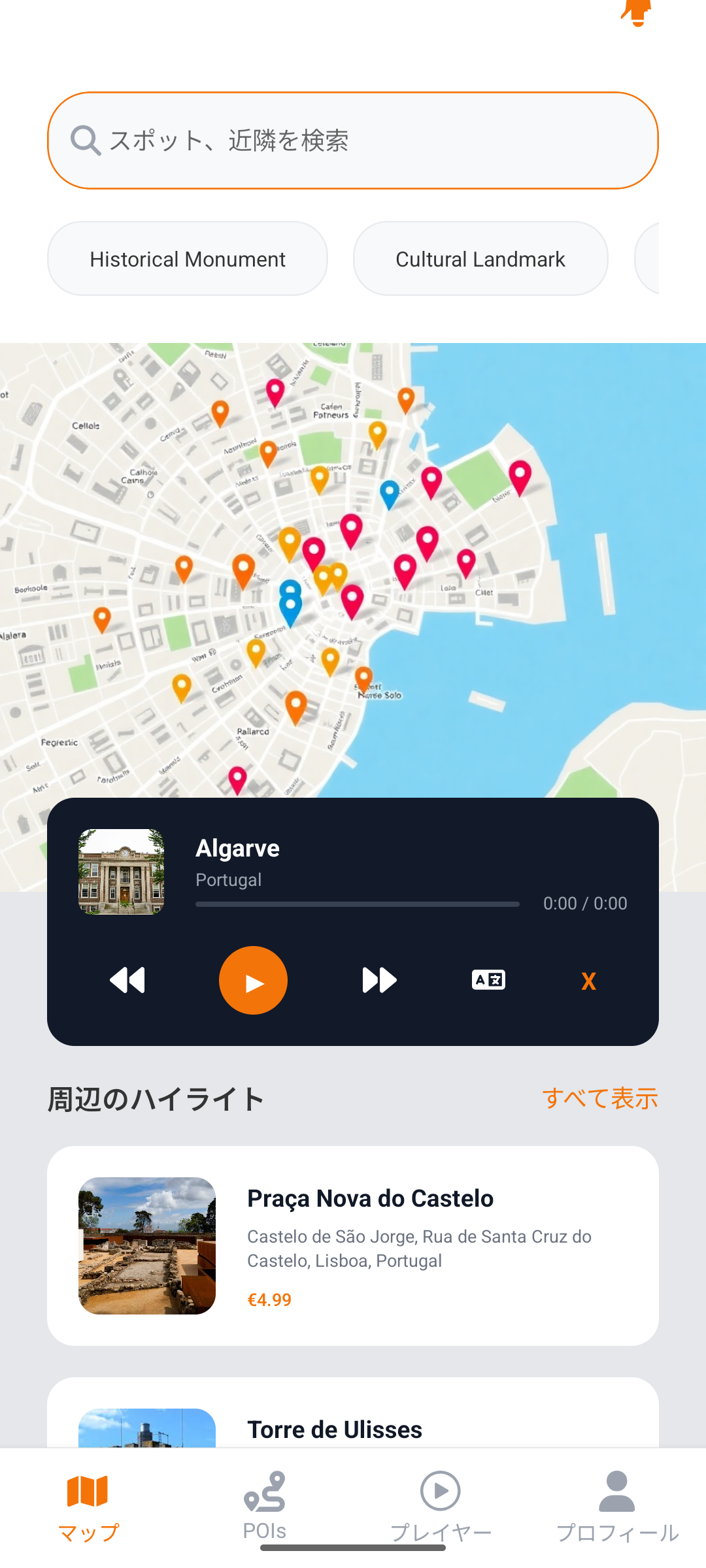Play the Algarve audio guide

tap(253, 981)
